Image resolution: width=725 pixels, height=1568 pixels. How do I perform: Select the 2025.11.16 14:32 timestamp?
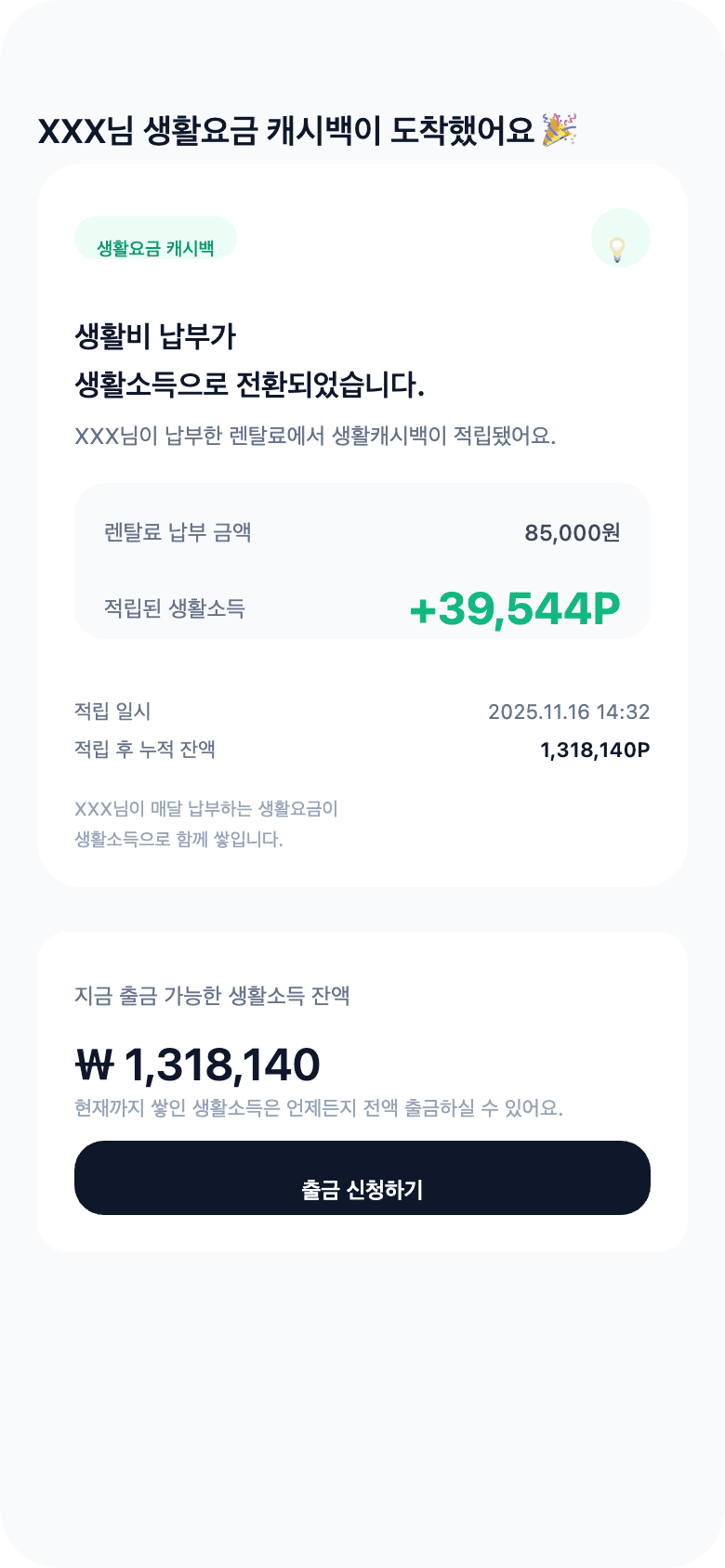(x=570, y=712)
